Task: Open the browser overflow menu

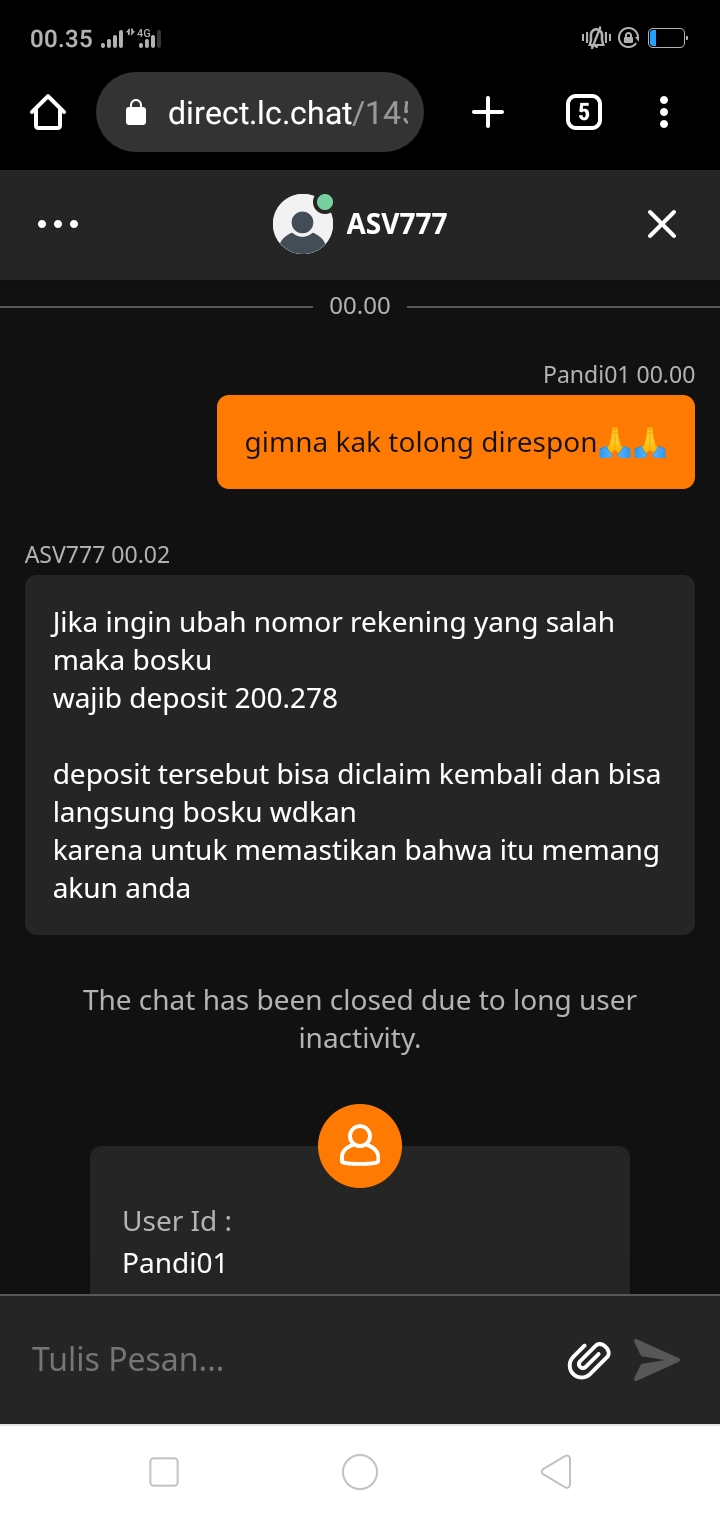Action: click(x=664, y=112)
